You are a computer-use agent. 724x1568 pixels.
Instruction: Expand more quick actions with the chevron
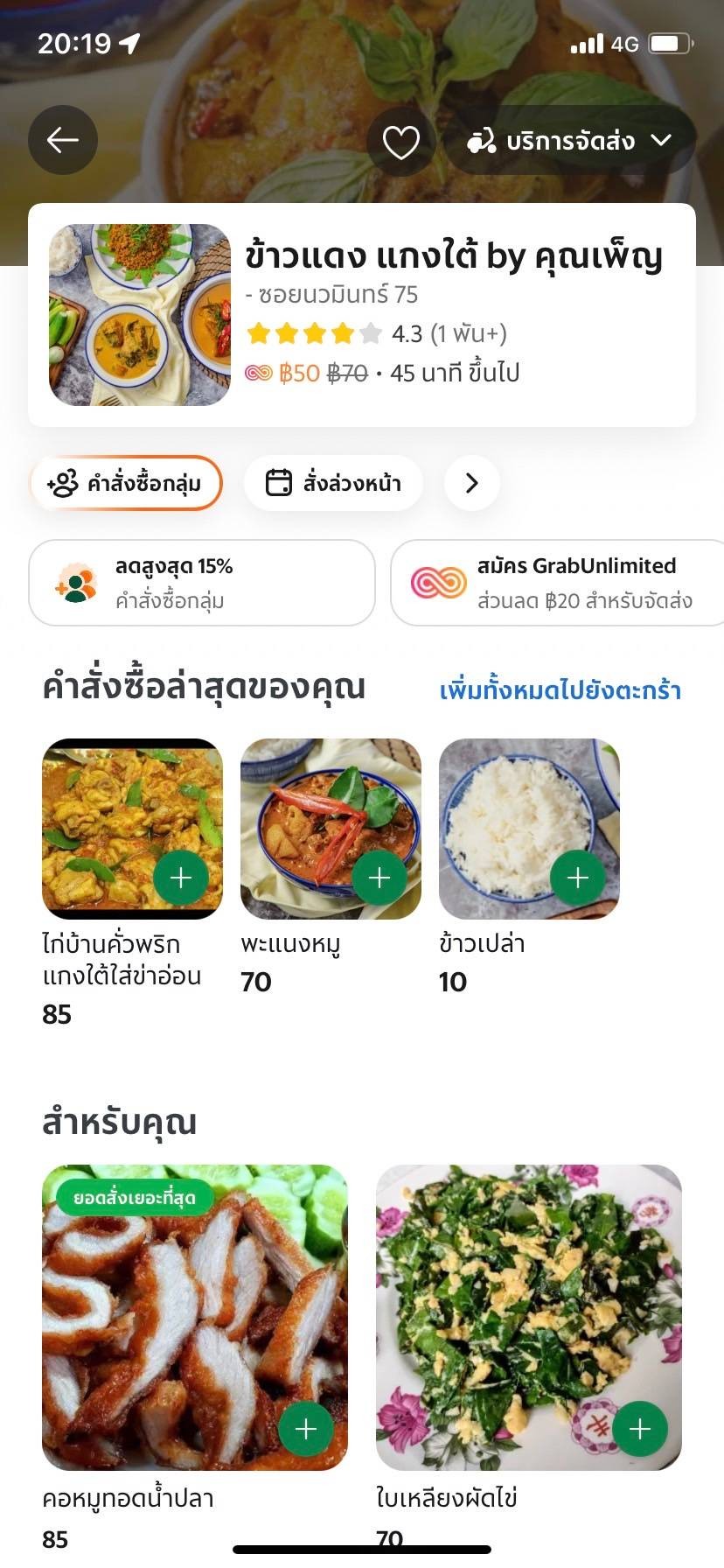[x=471, y=482]
